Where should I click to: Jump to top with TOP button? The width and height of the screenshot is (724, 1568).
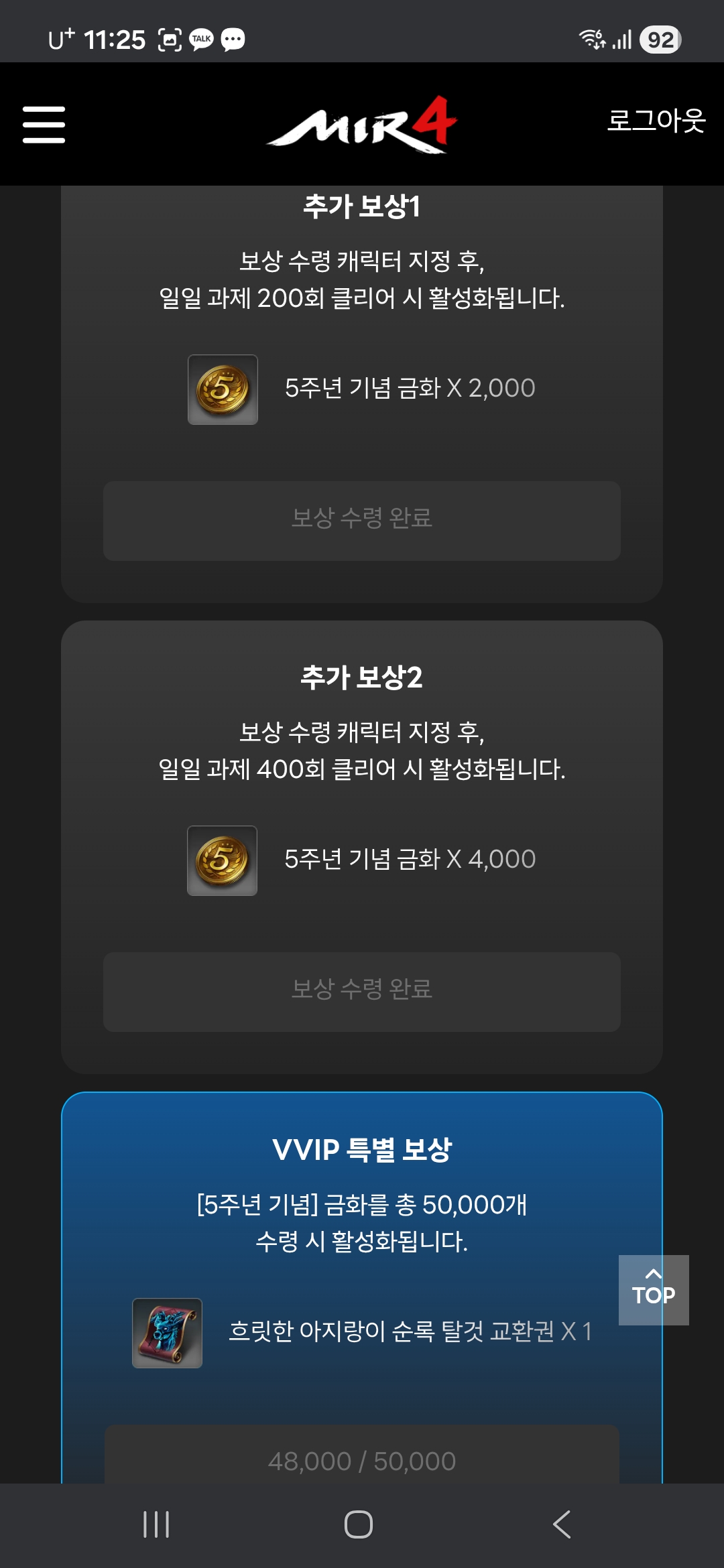[653, 1289]
